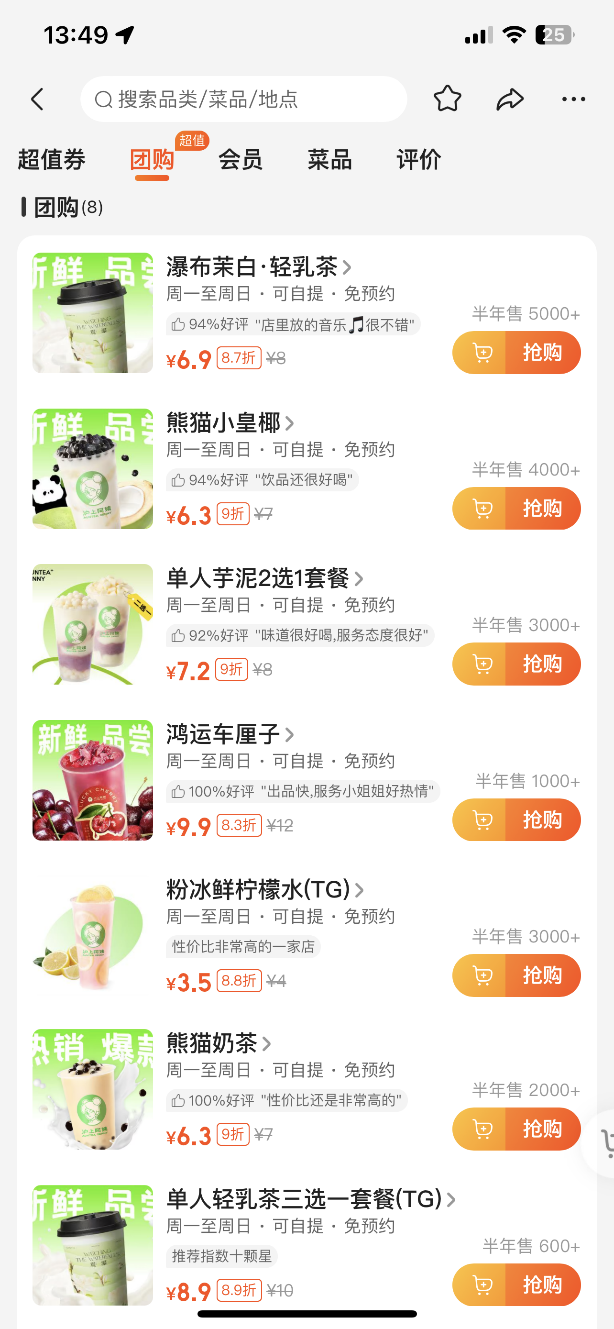The image size is (614, 1329).
Task: Switch to the 会员 tab
Action: click(x=240, y=160)
